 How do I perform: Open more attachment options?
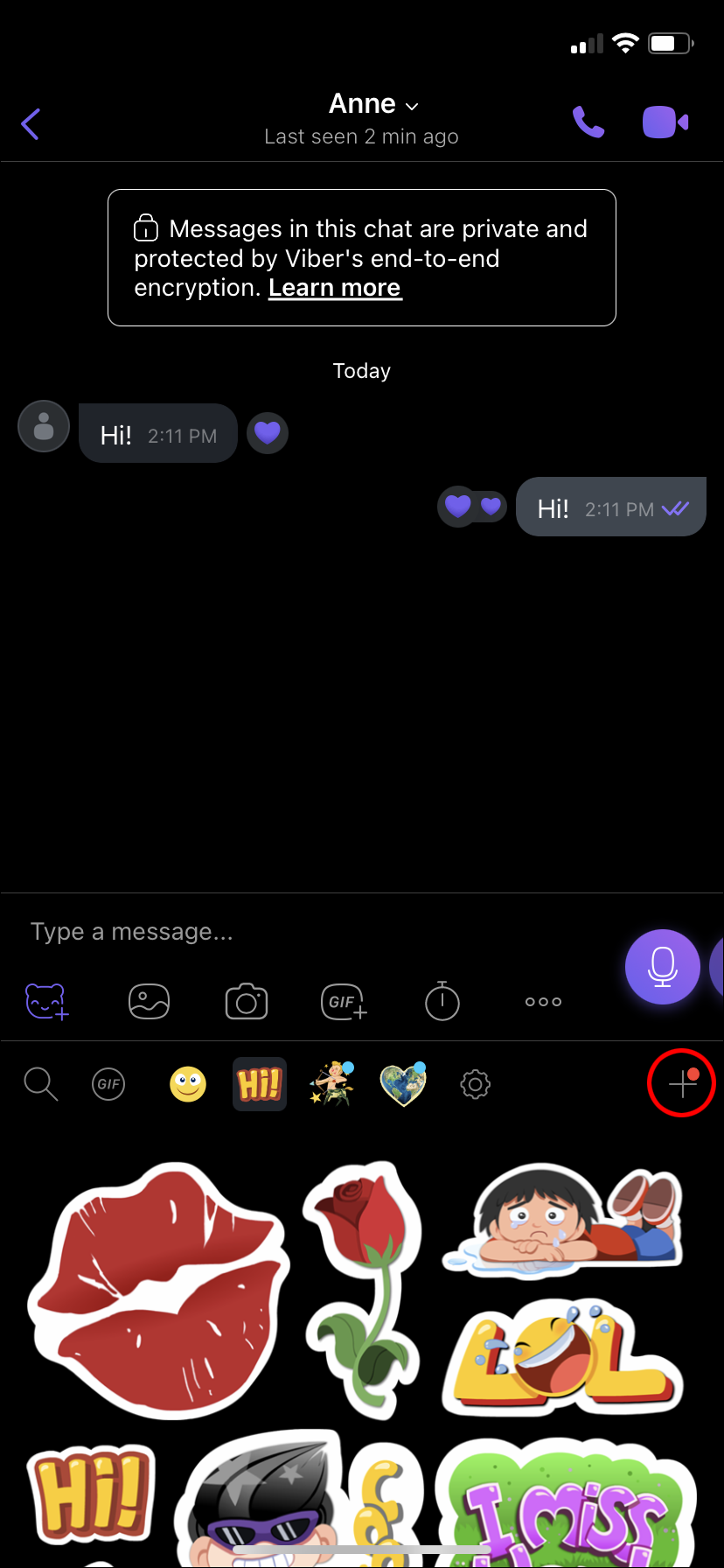point(543,1002)
